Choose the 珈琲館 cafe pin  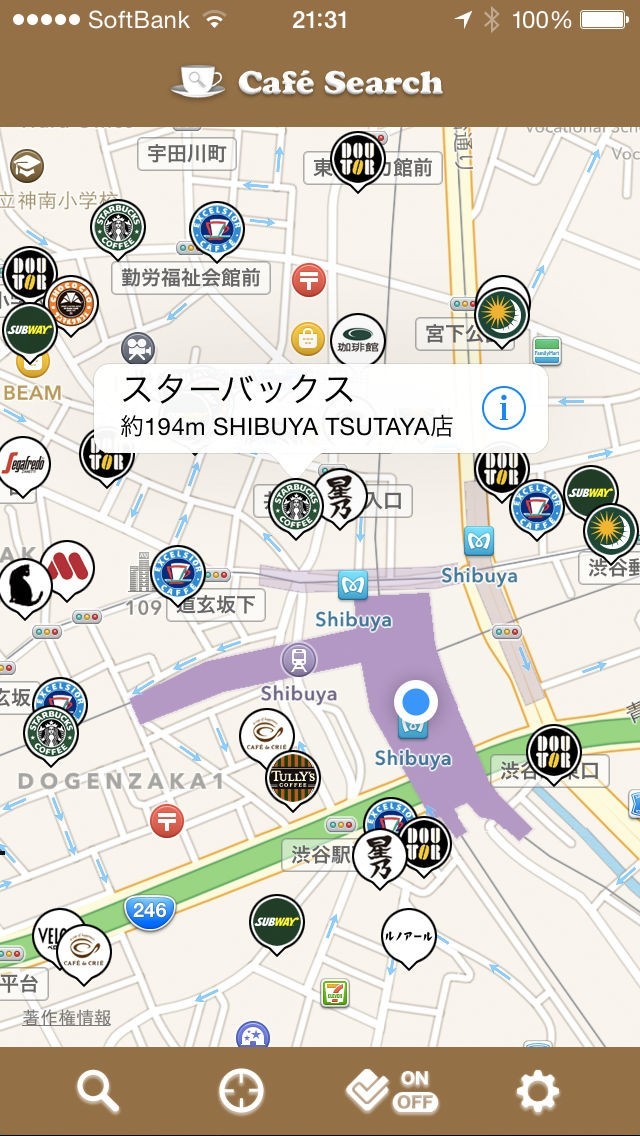tap(357, 341)
